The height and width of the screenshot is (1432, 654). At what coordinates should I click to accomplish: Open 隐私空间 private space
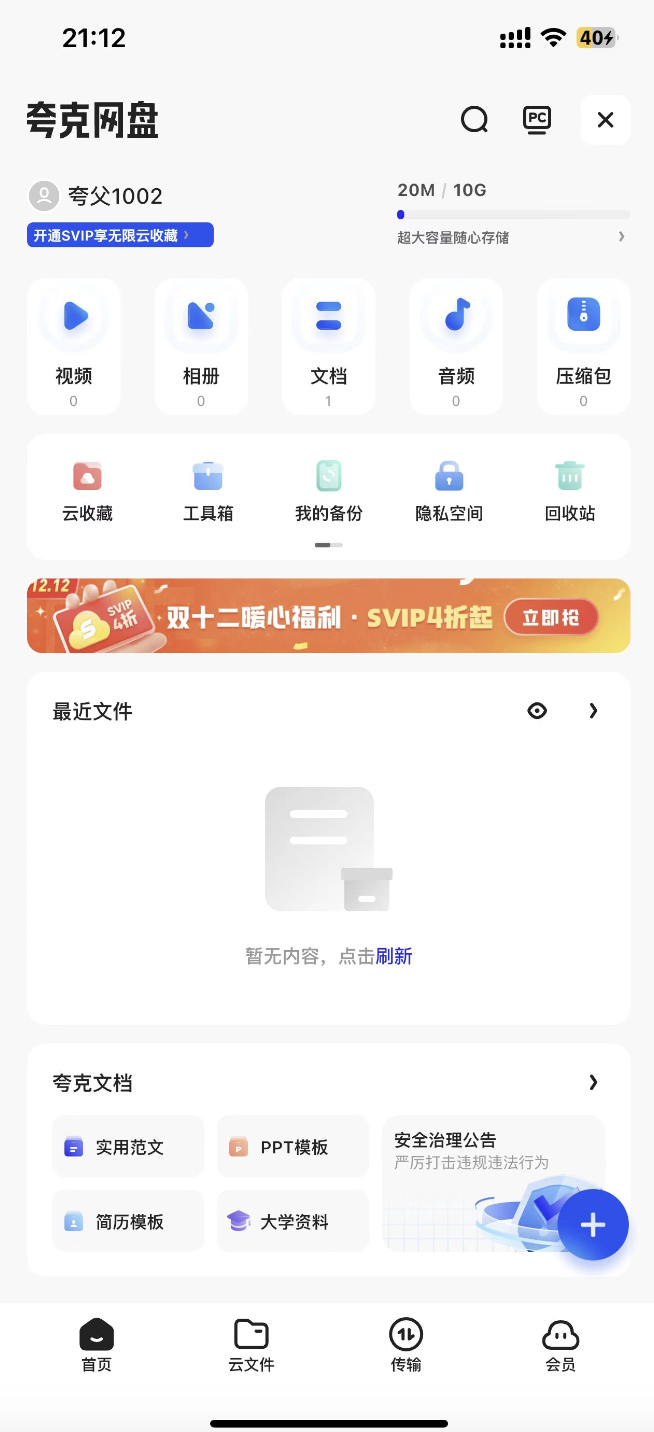pyautogui.click(x=449, y=492)
